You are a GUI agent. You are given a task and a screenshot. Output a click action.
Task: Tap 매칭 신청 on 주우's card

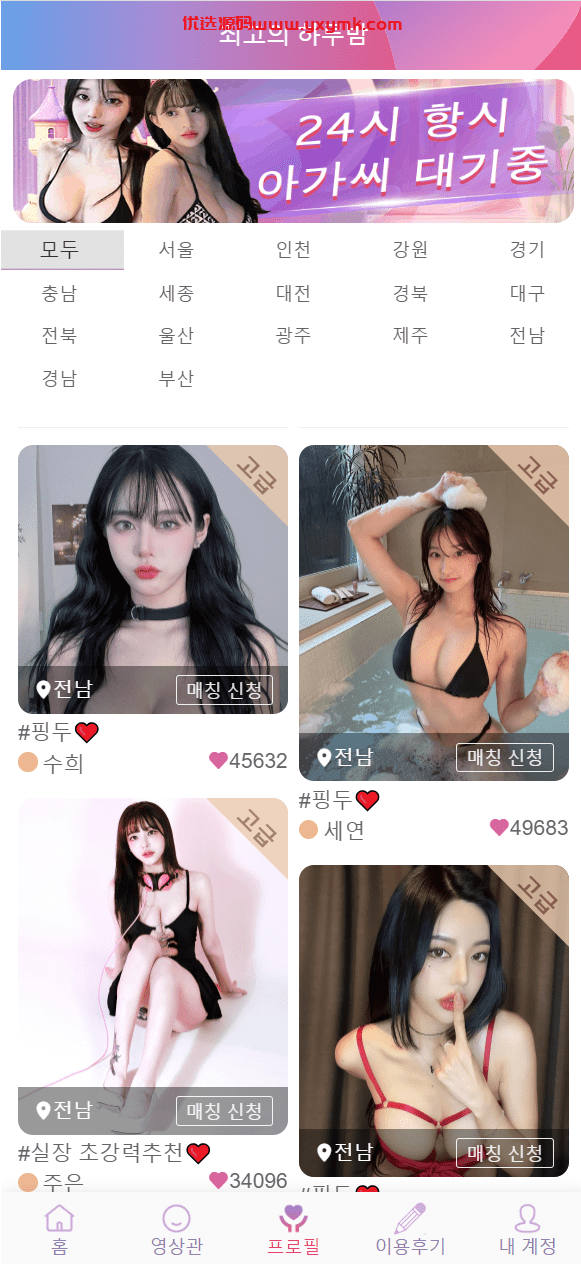coord(224,1111)
